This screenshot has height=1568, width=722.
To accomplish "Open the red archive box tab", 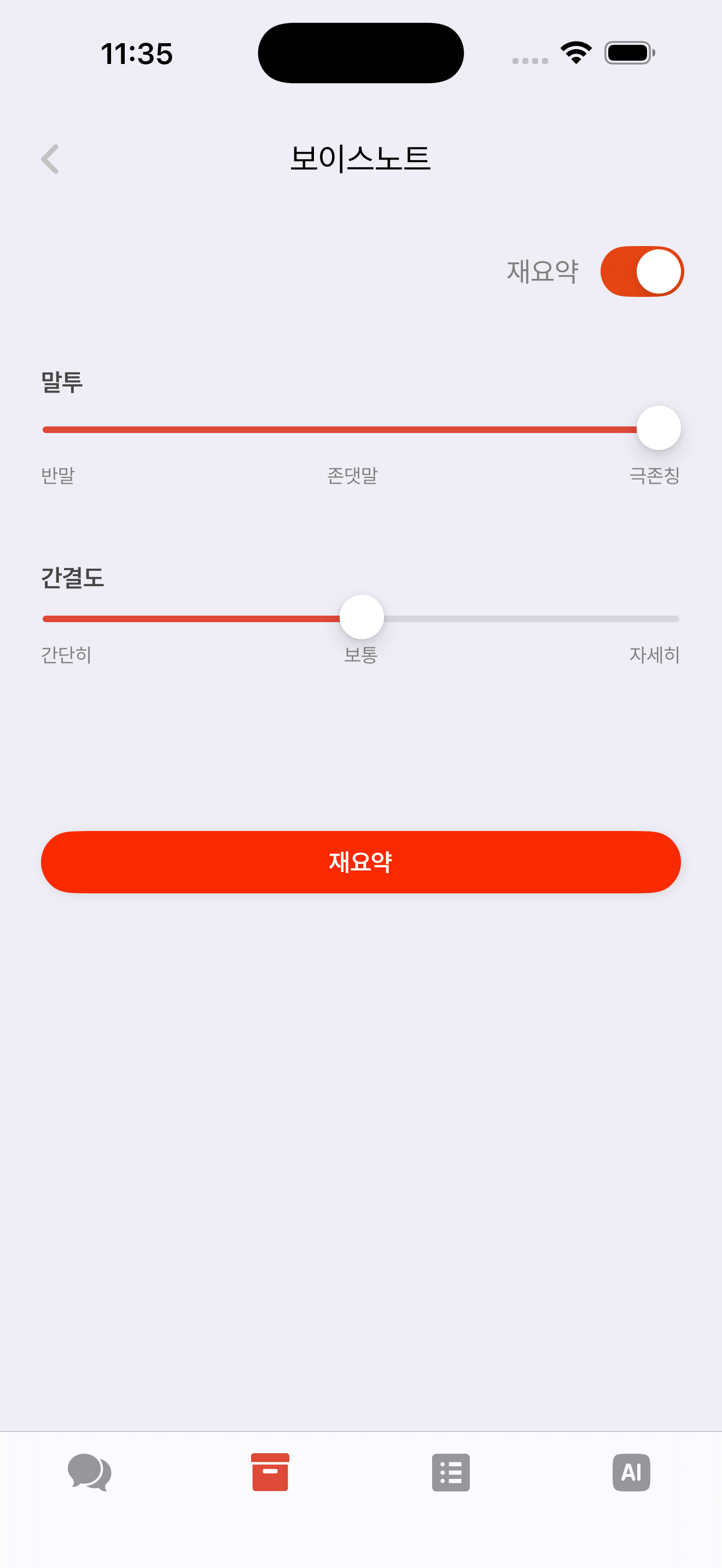I will coord(270,1472).
